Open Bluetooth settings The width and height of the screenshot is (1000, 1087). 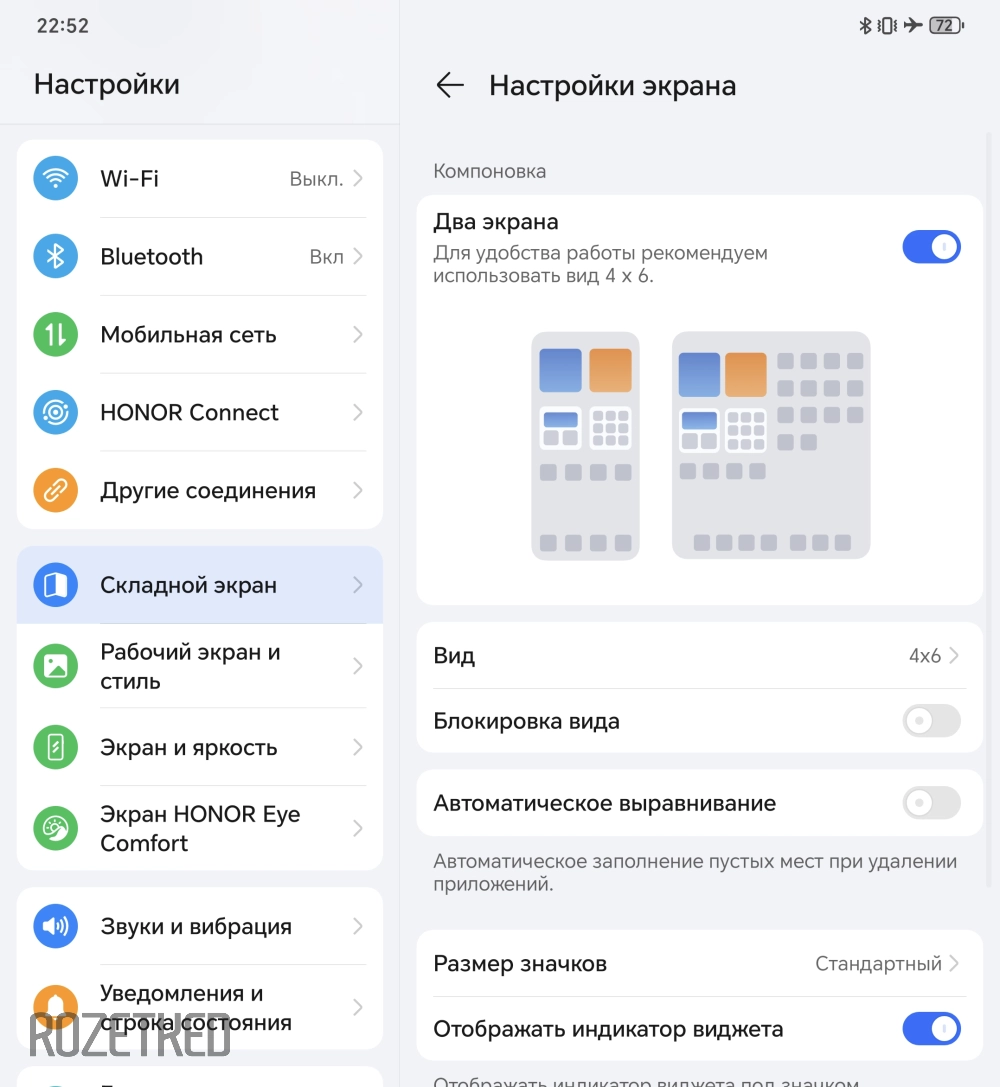click(200, 257)
